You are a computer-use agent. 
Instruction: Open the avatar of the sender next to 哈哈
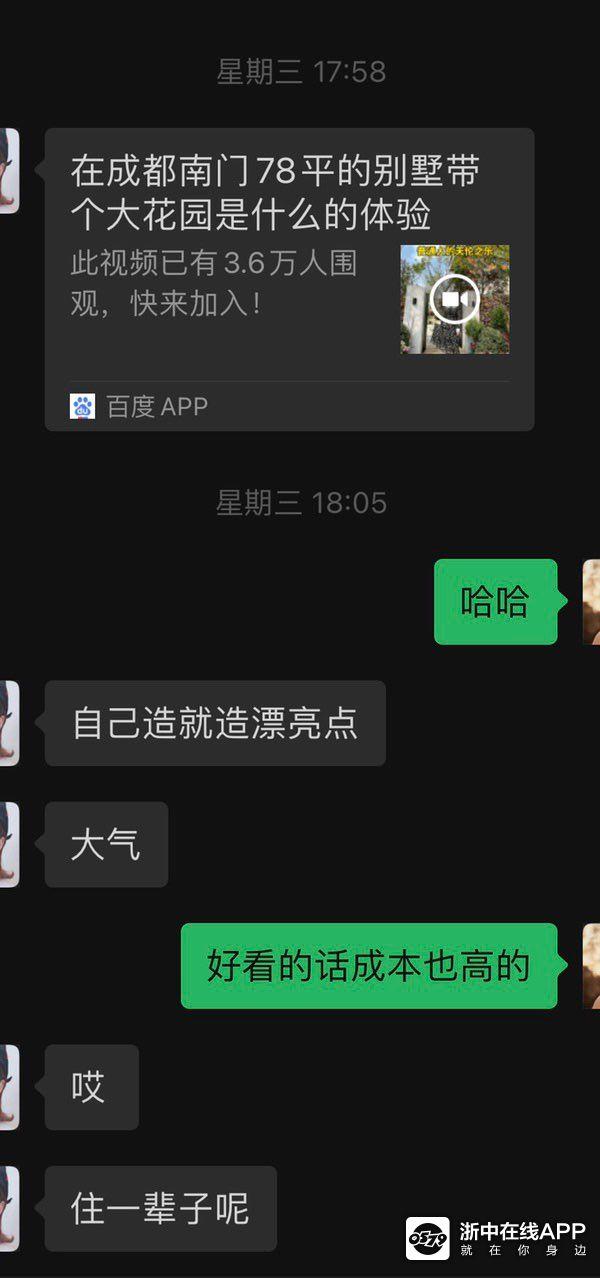(x=591, y=602)
